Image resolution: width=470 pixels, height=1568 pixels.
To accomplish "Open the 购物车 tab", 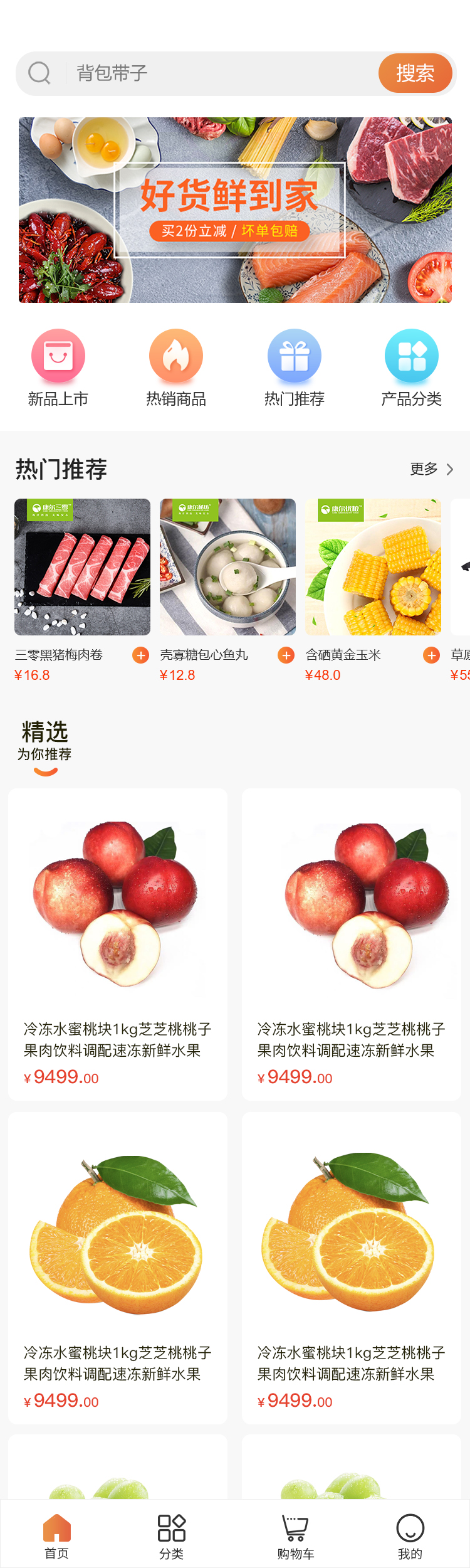I will coord(295,1534).
